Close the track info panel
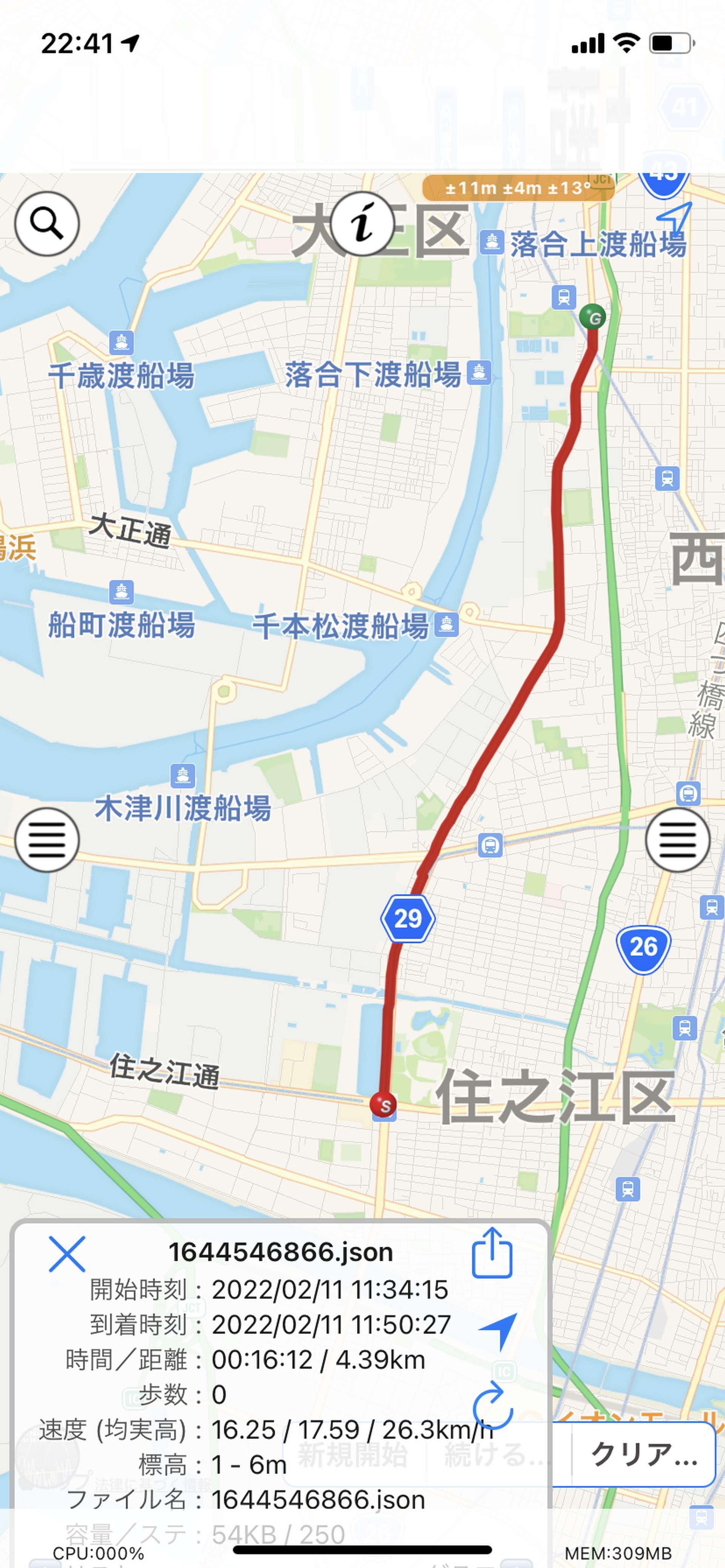 tap(66, 1254)
